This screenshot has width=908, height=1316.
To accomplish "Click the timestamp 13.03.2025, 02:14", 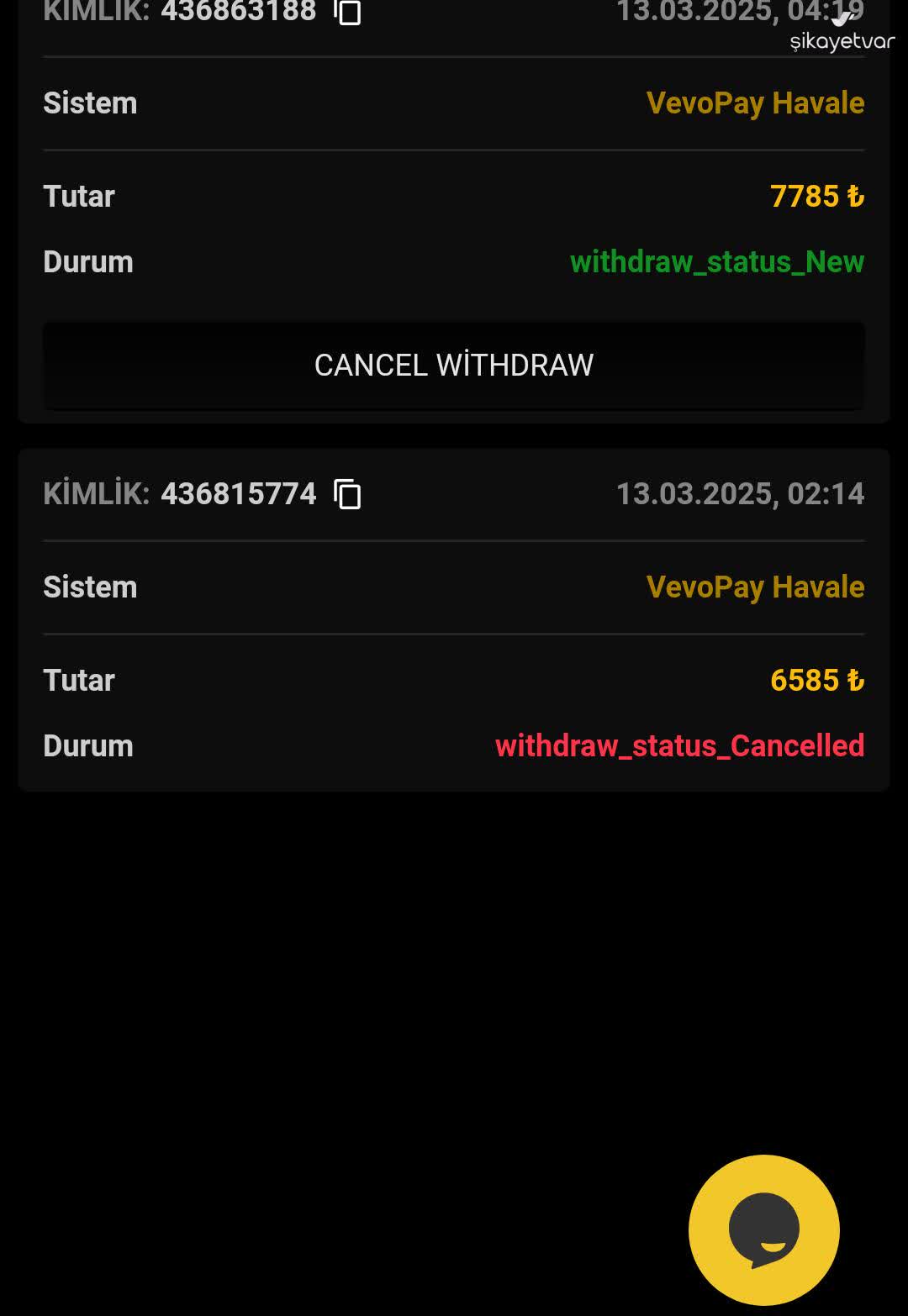I will click(x=739, y=495).
